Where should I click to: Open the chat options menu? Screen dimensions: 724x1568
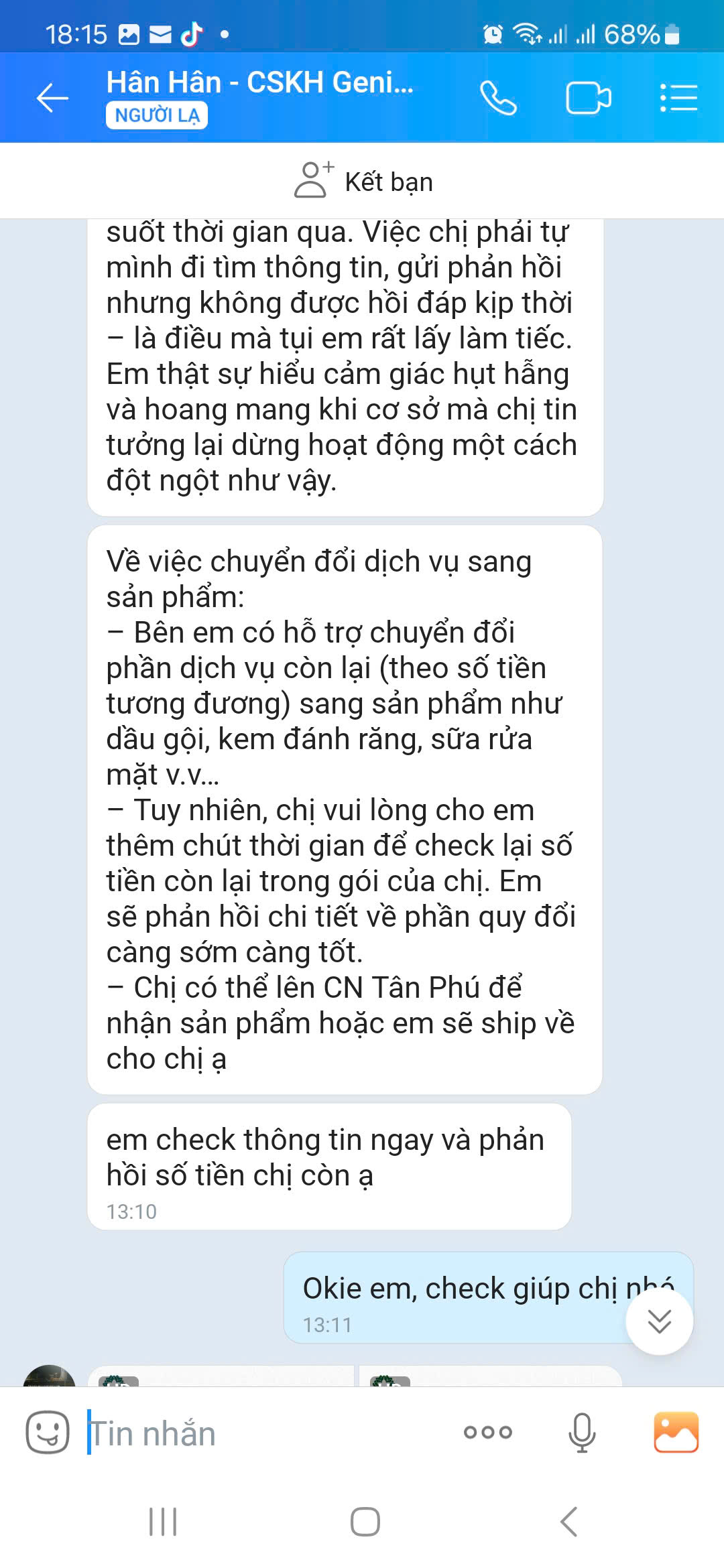click(x=678, y=99)
